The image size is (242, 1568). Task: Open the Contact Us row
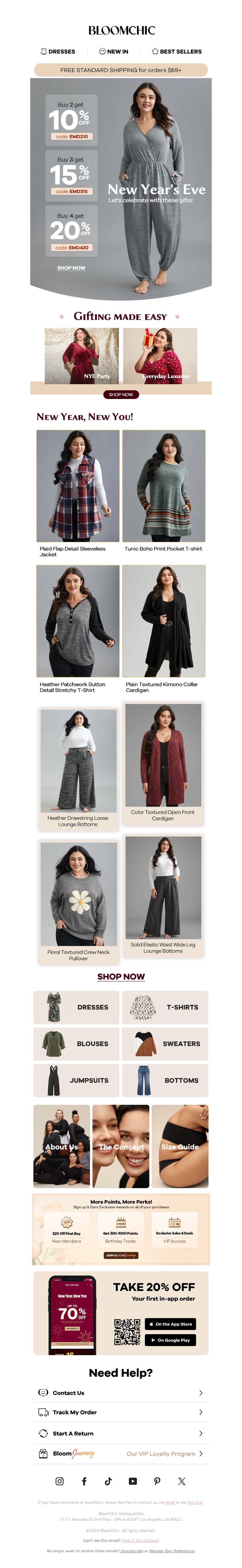point(120,1393)
